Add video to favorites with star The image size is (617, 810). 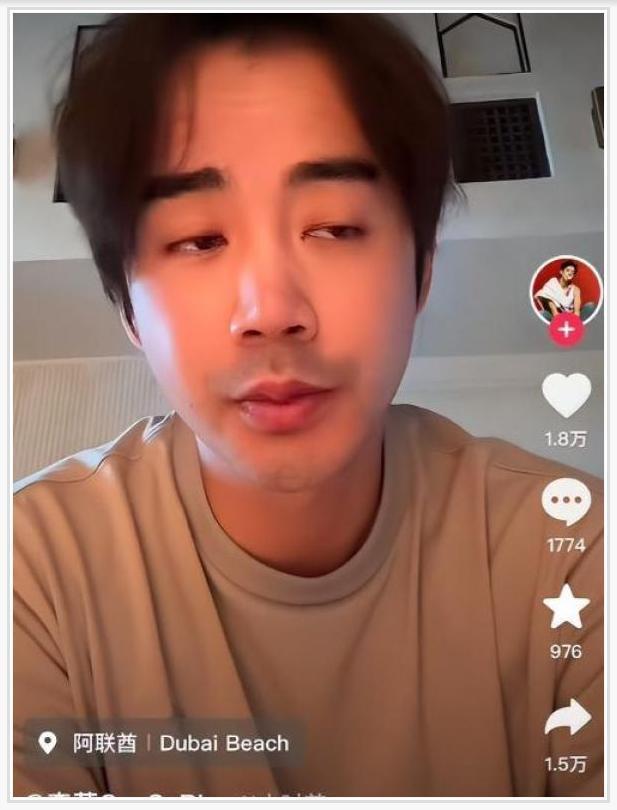point(566,607)
